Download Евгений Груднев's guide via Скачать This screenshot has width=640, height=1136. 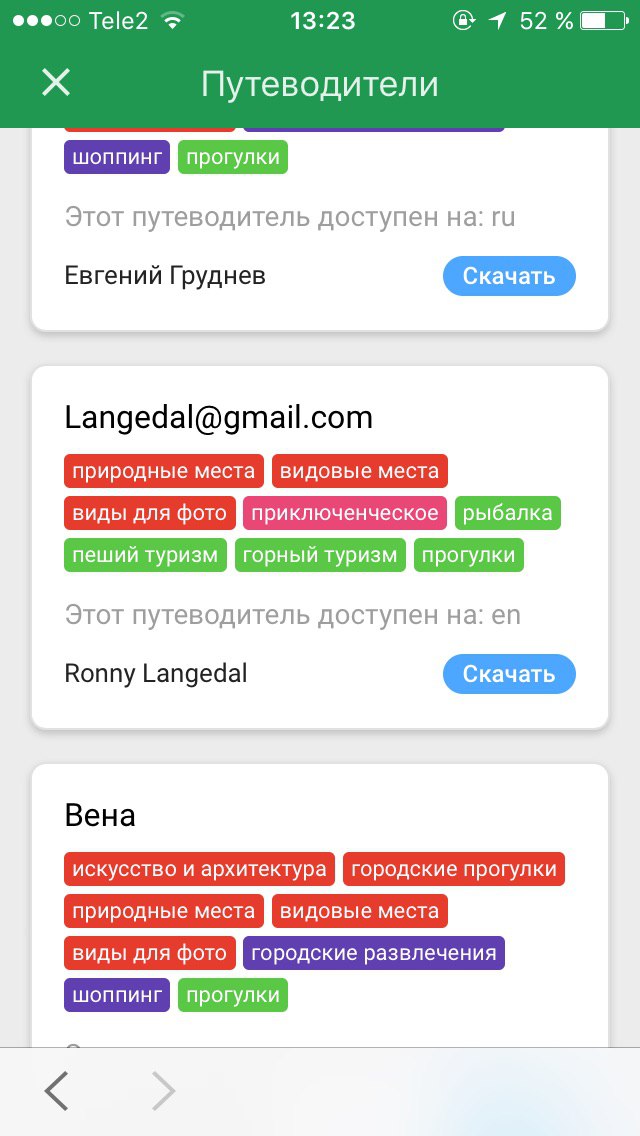(x=509, y=276)
